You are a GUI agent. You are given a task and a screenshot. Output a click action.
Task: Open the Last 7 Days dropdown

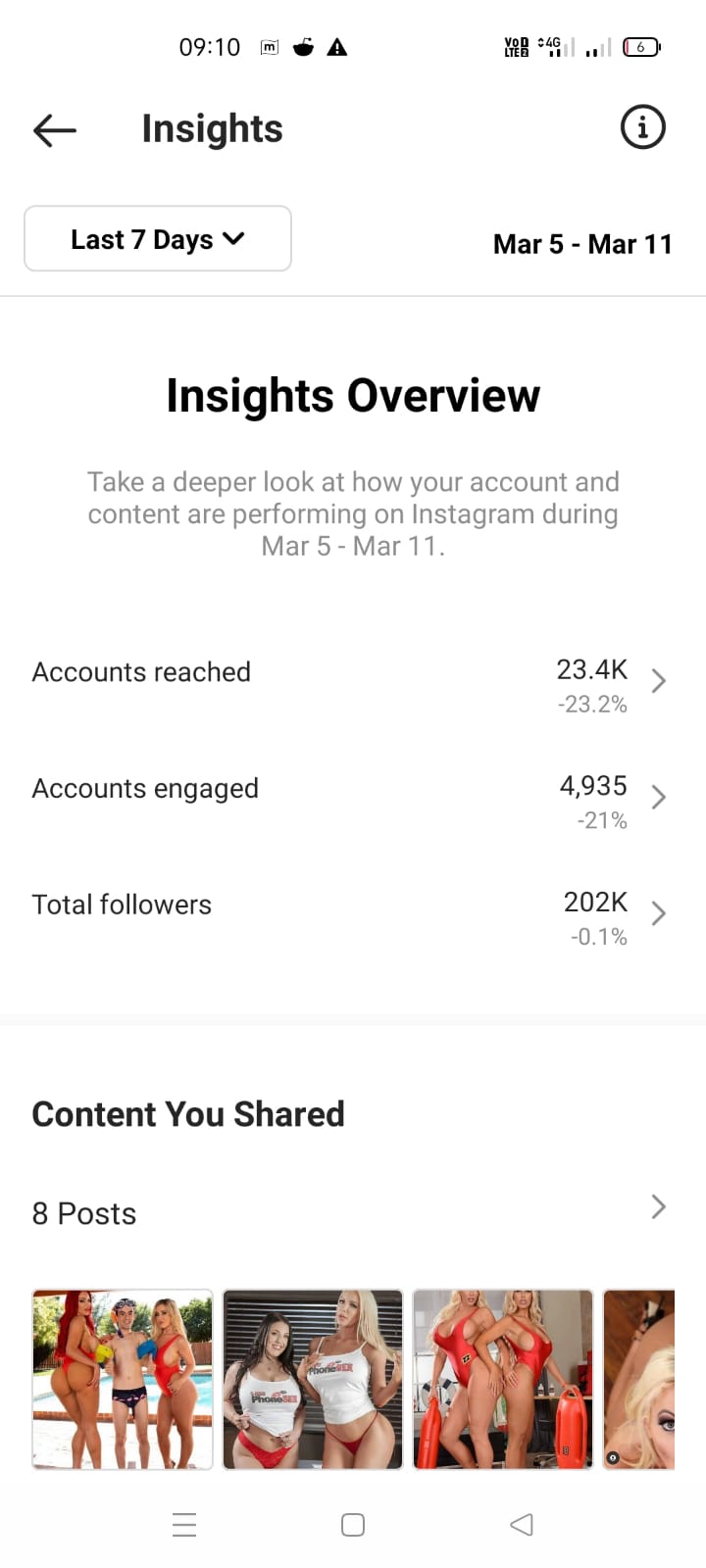click(x=158, y=238)
